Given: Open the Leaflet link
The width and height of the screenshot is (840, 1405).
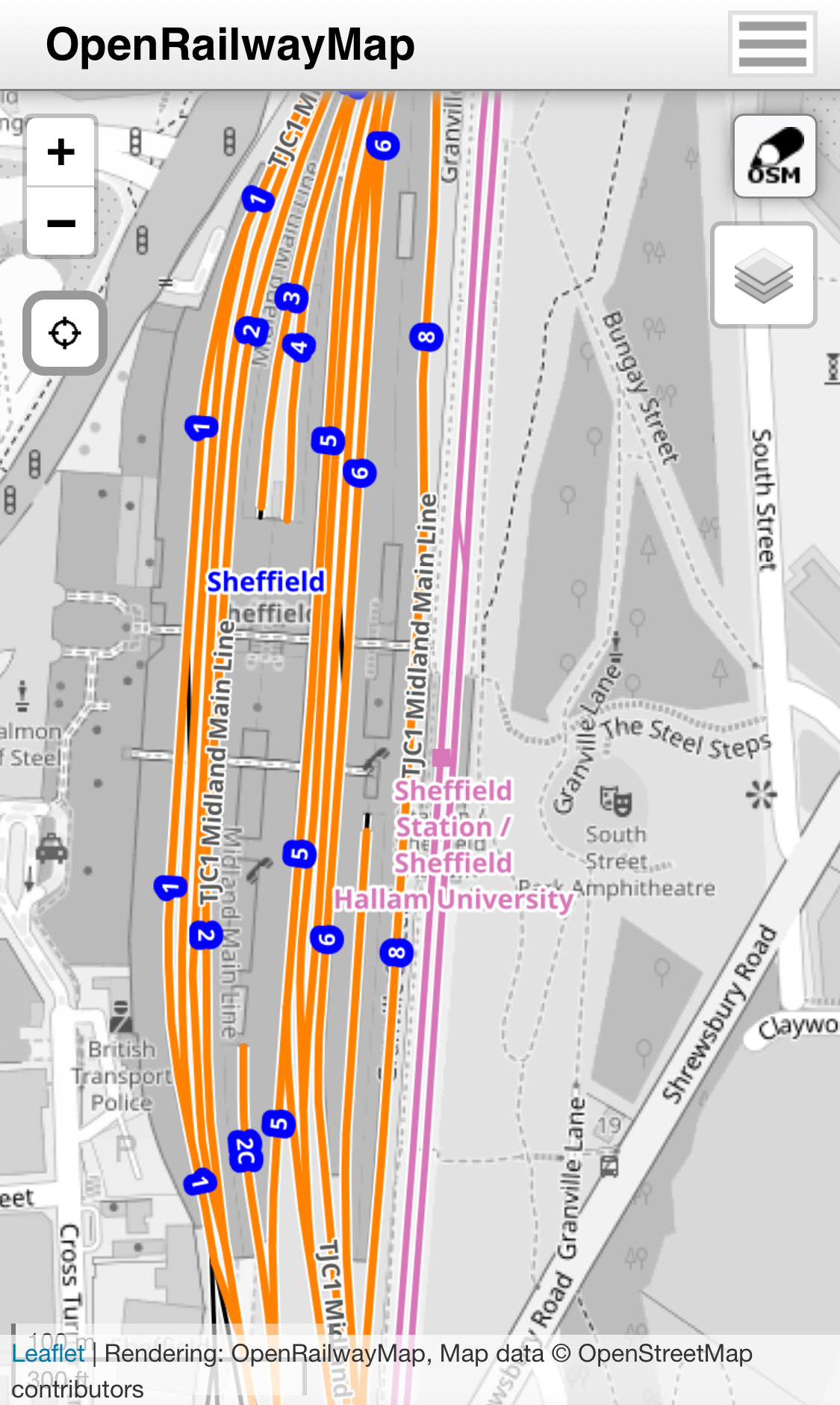Looking at the screenshot, I should [x=48, y=1353].
